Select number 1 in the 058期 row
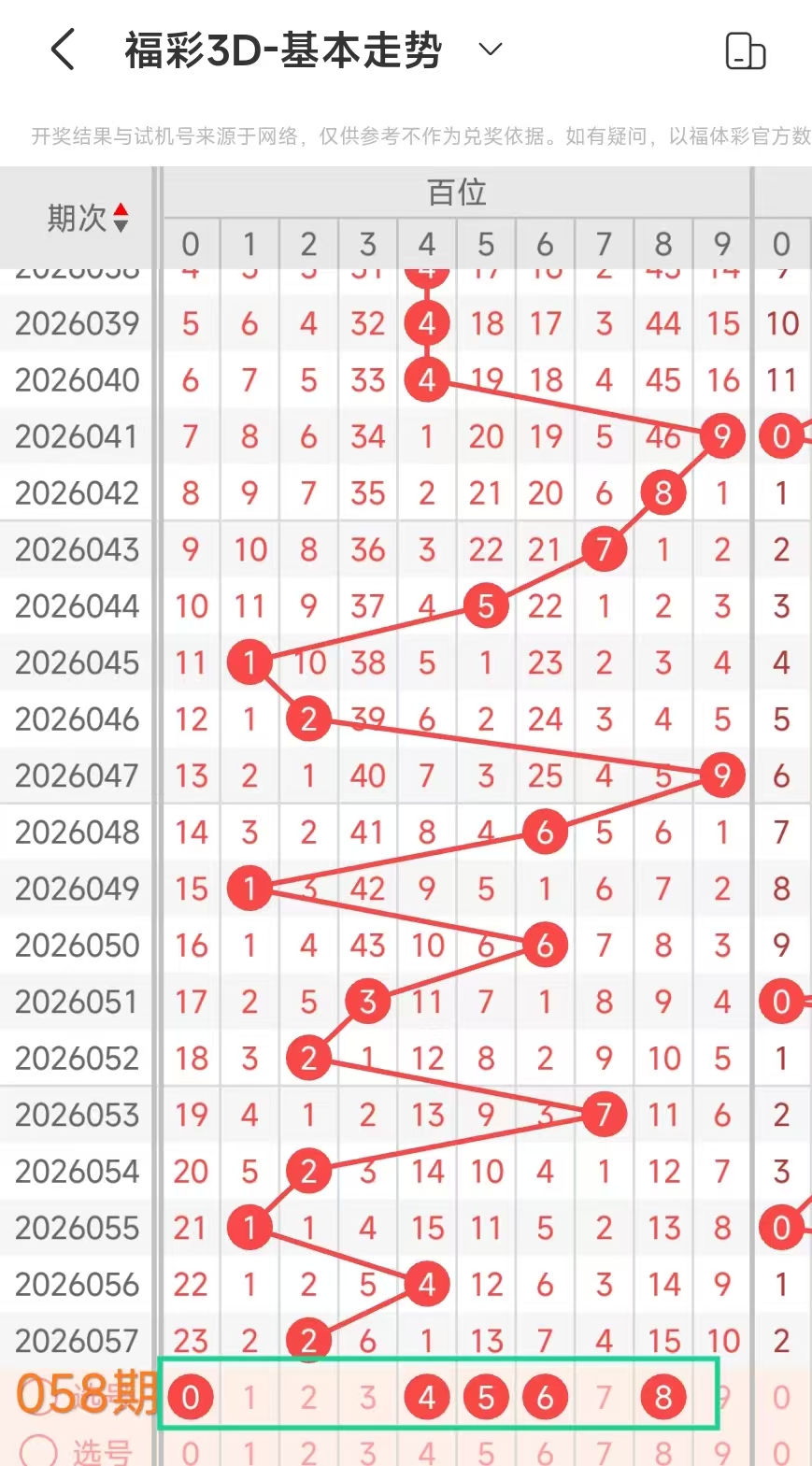Screen dimensions: 812x1466 [x=249, y=1397]
